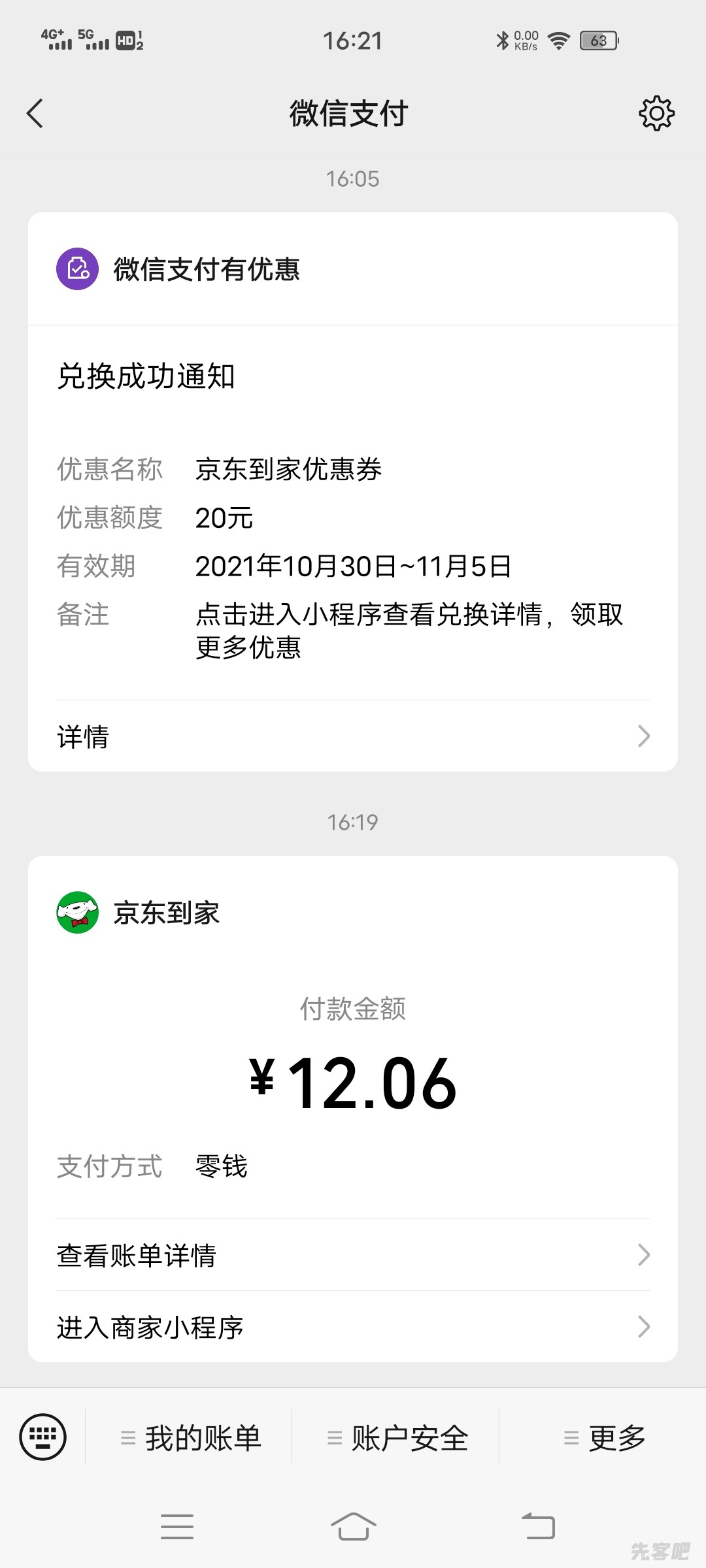Image resolution: width=706 pixels, height=1568 pixels.
Task: Enter 进入商家小程序 mini program
Action: click(x=353, y=1327)
